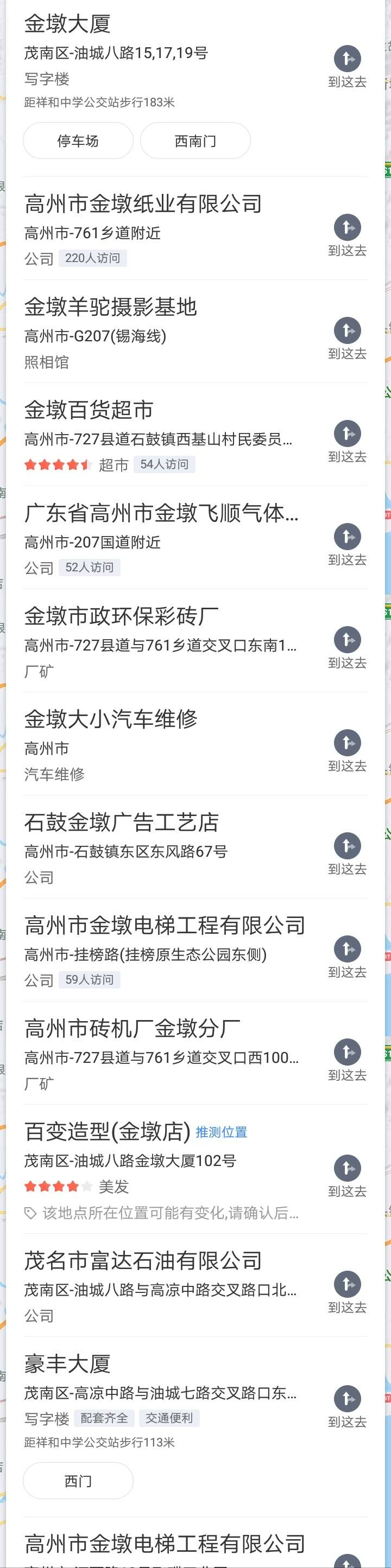This screenshot has width=391, height=1568.
Task: Open 高州市金墩电梯工程有限公司 on 挂榜路
Action: (x=165, y=926)
